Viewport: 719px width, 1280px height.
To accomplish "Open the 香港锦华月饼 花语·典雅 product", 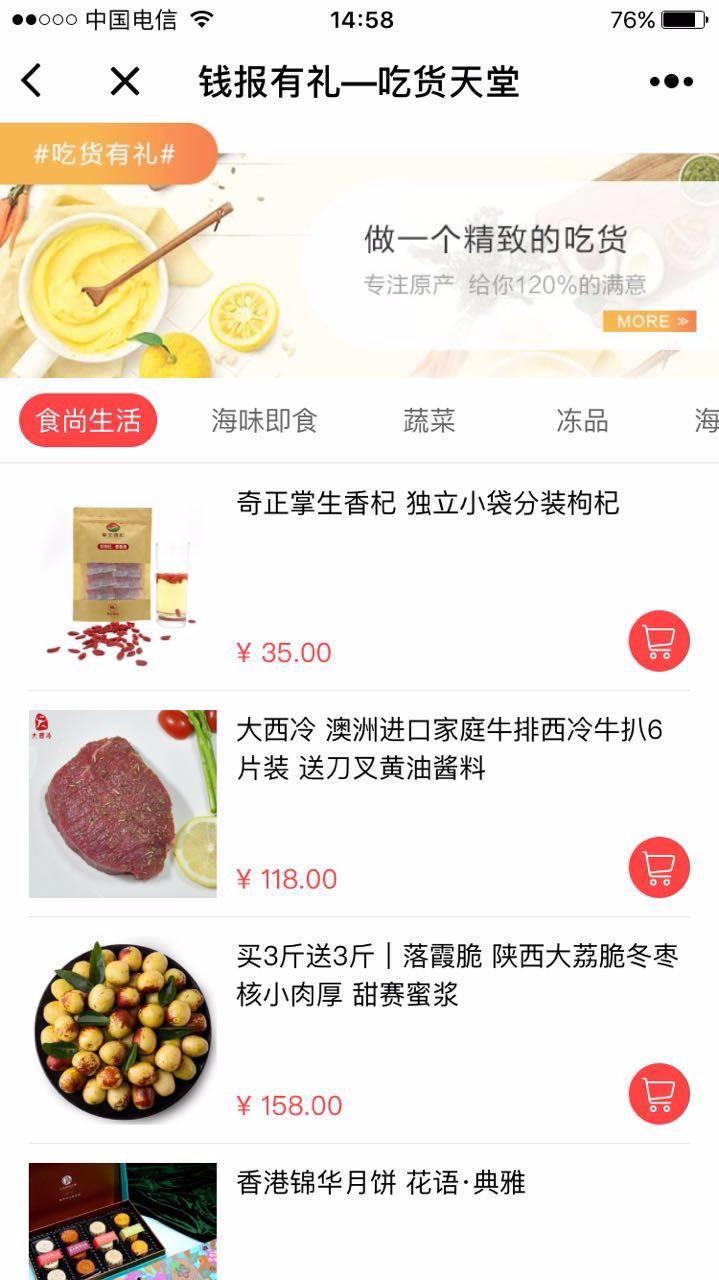I will point(380,1184).
